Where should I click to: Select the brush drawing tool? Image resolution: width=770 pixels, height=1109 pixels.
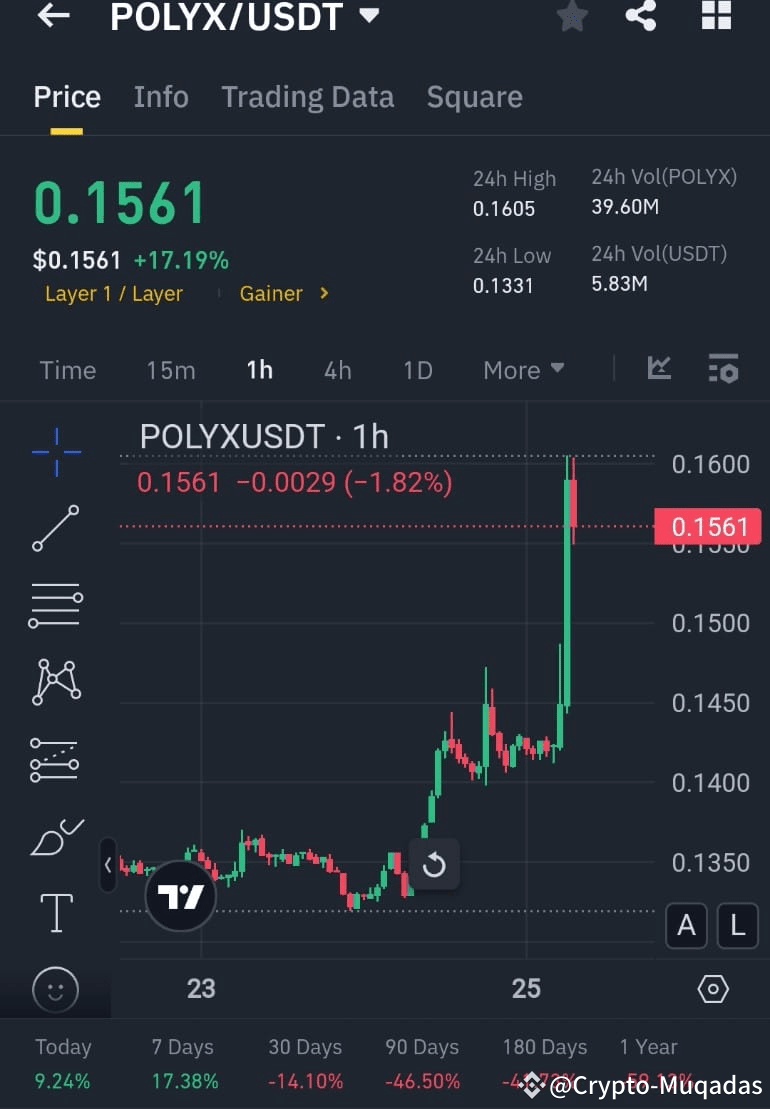(55, 838)
